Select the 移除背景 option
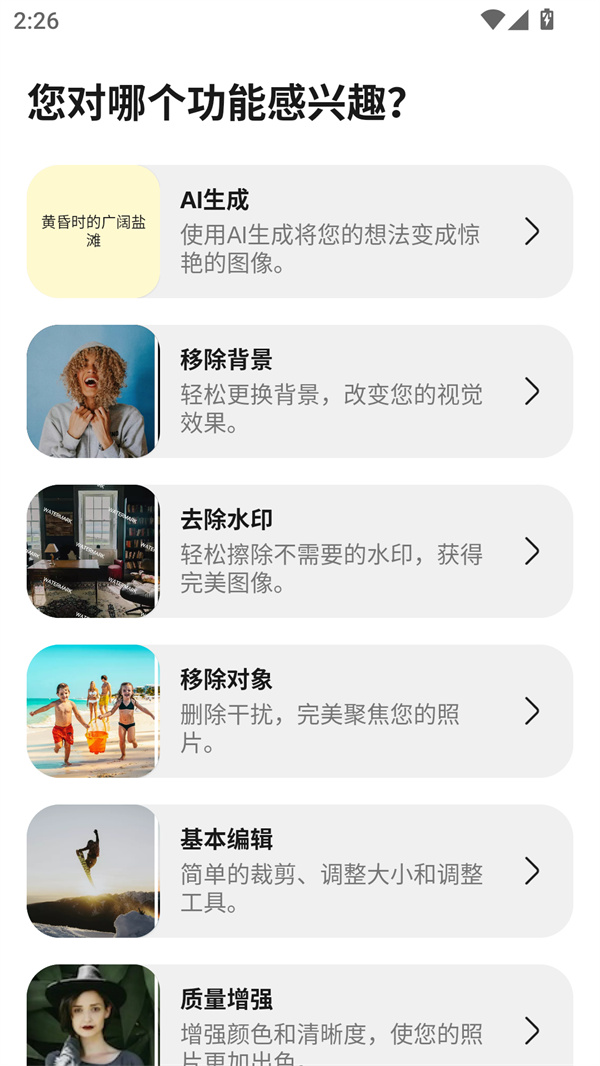The width and height of the screenshot is (600, 1066). pos(300,391)
